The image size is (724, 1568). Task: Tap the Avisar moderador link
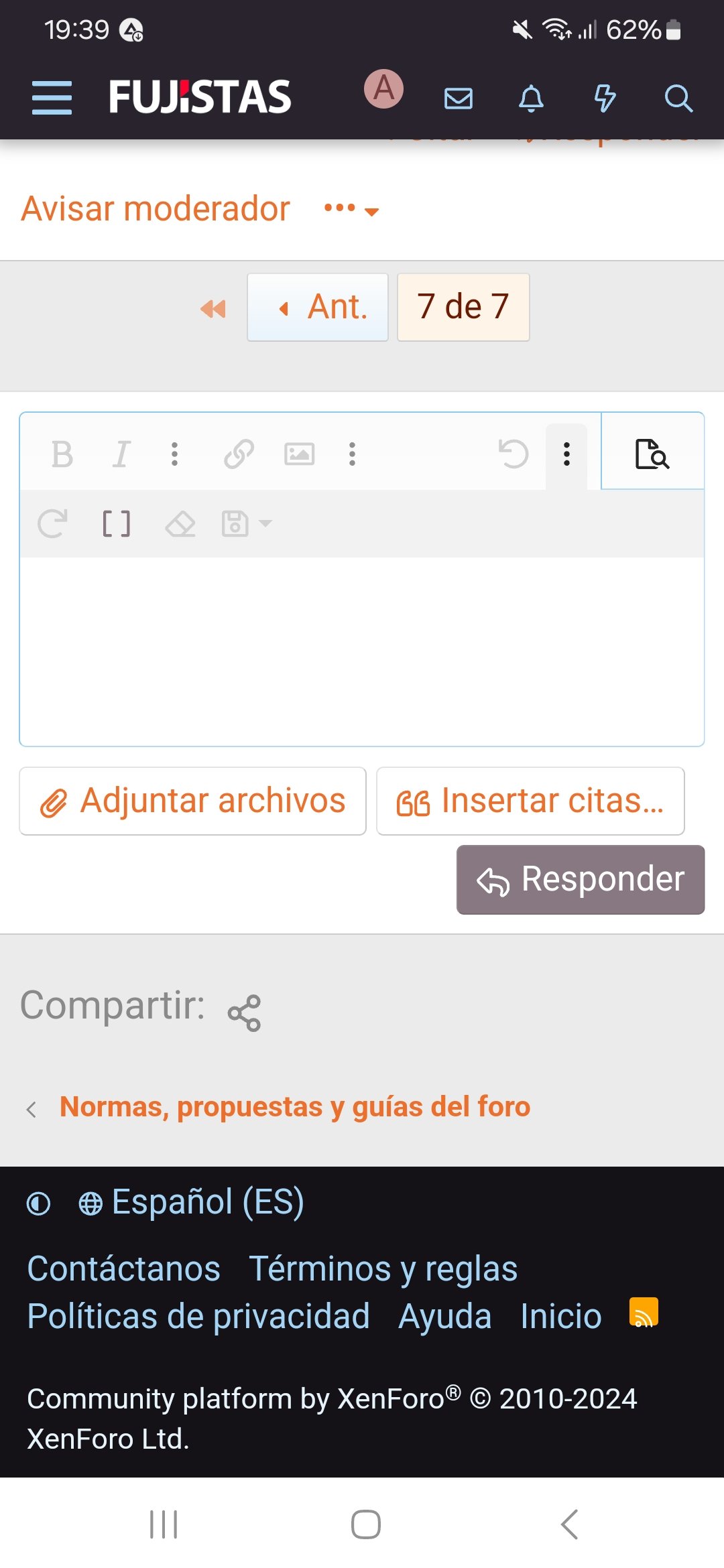coord(156,208)
